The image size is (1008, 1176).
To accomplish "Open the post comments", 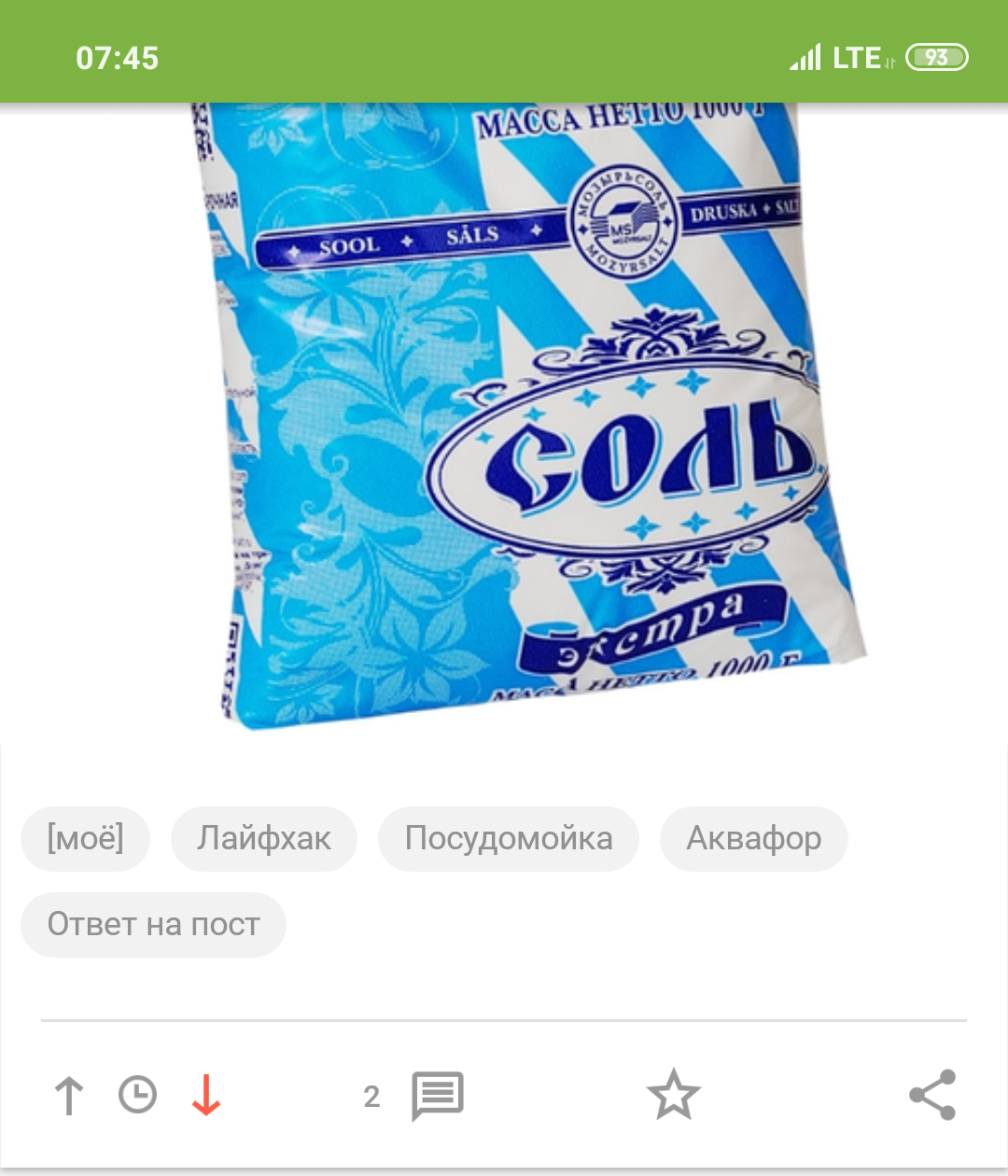I will click(x=437, y=1095).
